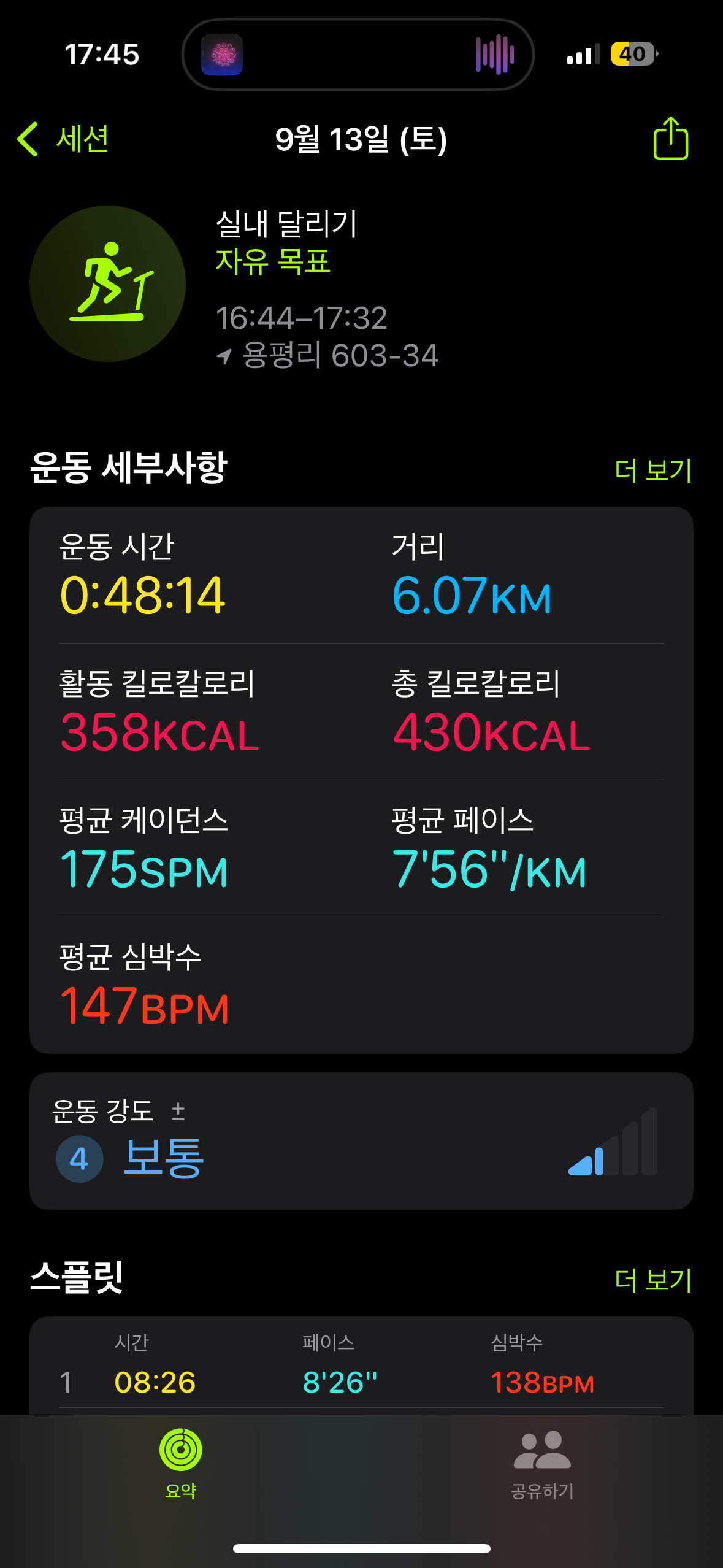
Task: Open 더 보기 for 운동 세부사항
Action: (653, 471)
